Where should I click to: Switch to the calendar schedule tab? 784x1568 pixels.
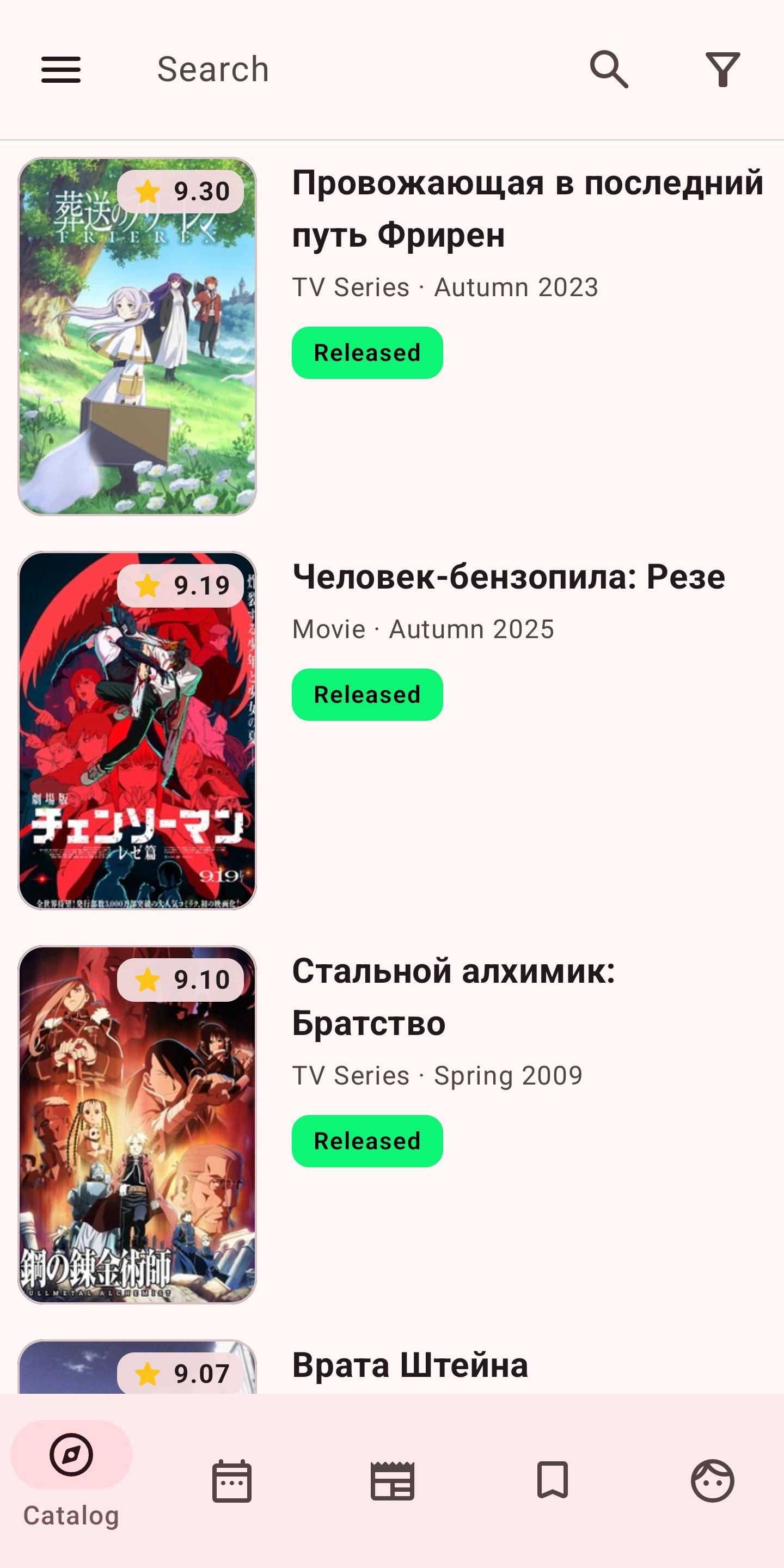coord(232,1480)
